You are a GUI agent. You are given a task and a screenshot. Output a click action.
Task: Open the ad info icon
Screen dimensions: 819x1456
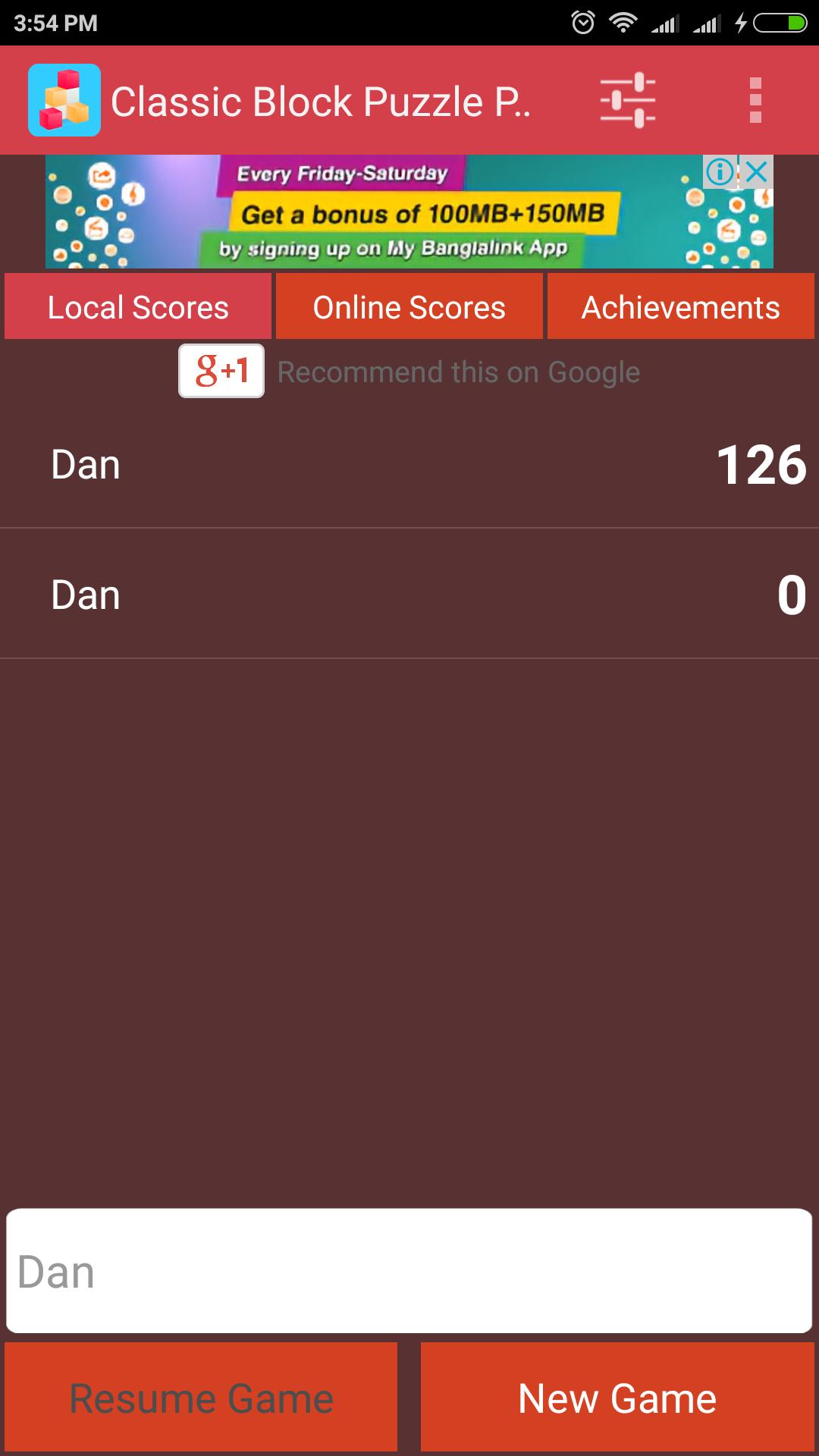(719, 173)
